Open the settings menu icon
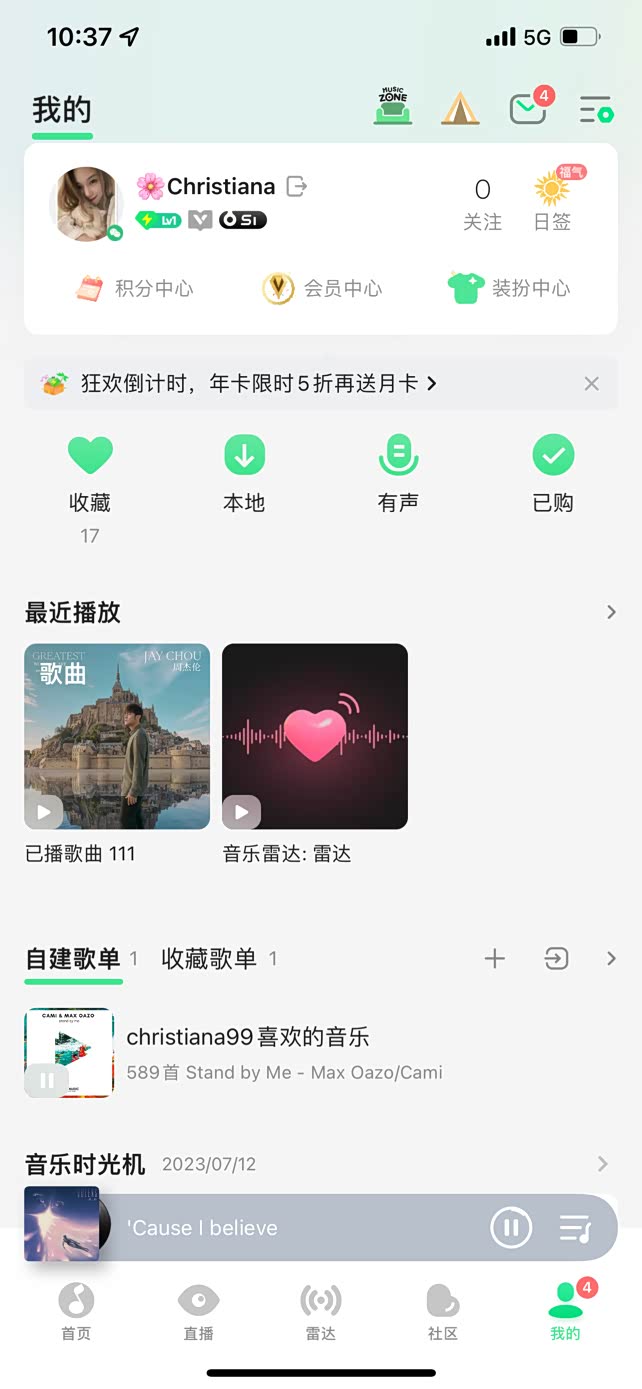642x1389 pixels. (596, 109)
